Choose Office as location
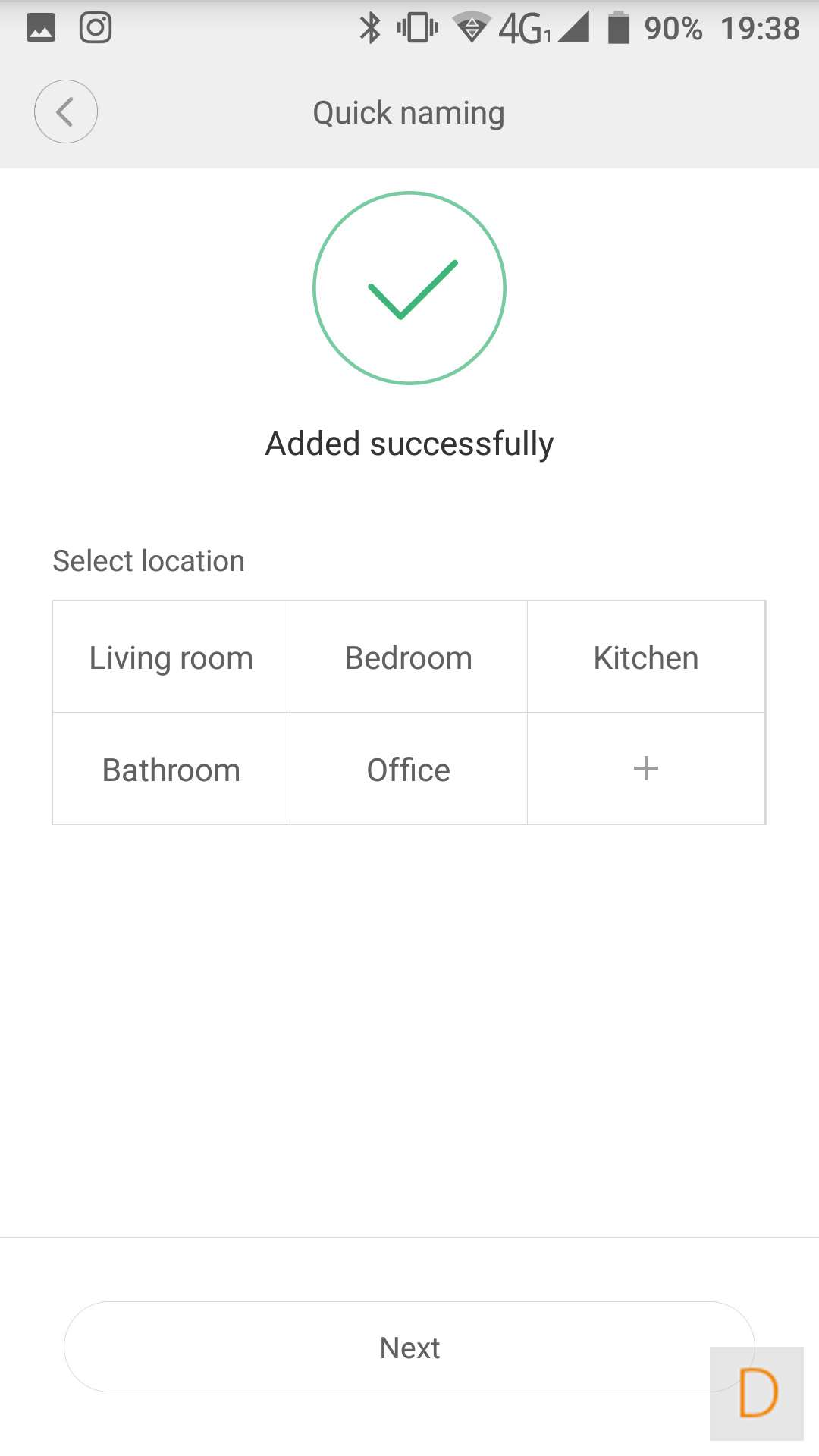This screenshot has height=1456, width=819. click(409, 770)
